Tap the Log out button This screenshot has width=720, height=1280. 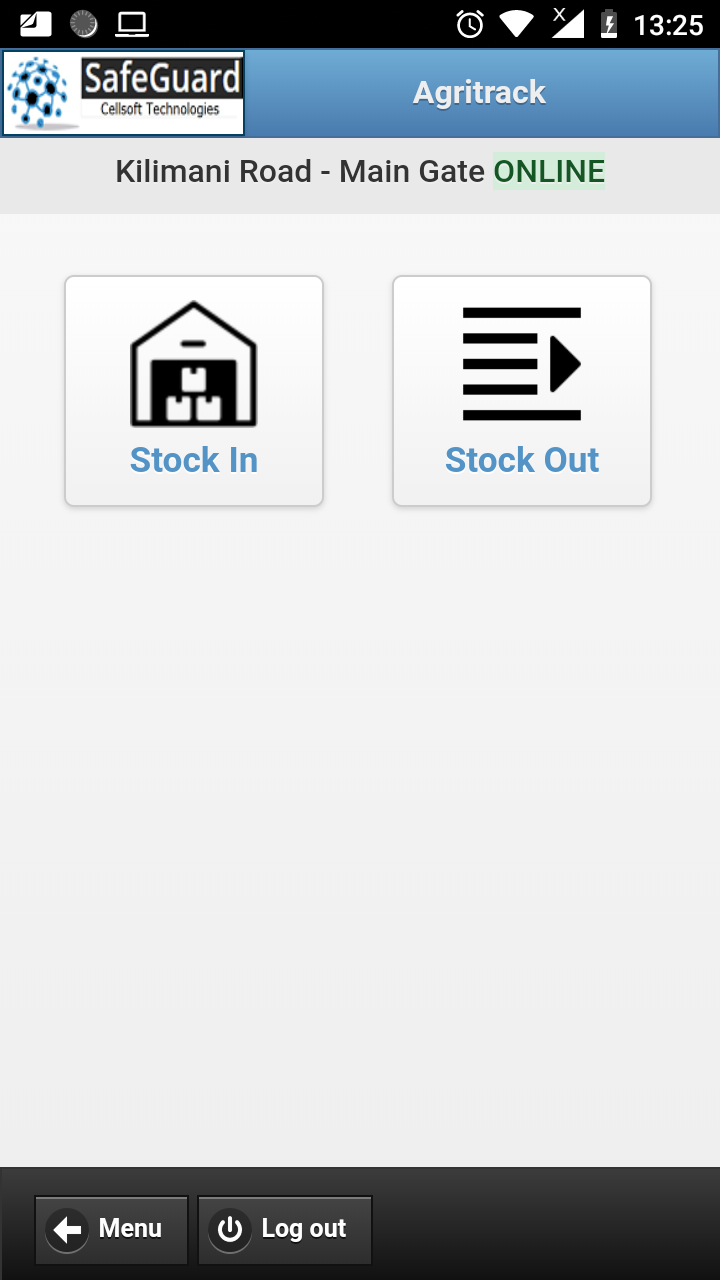[285, 1229]
